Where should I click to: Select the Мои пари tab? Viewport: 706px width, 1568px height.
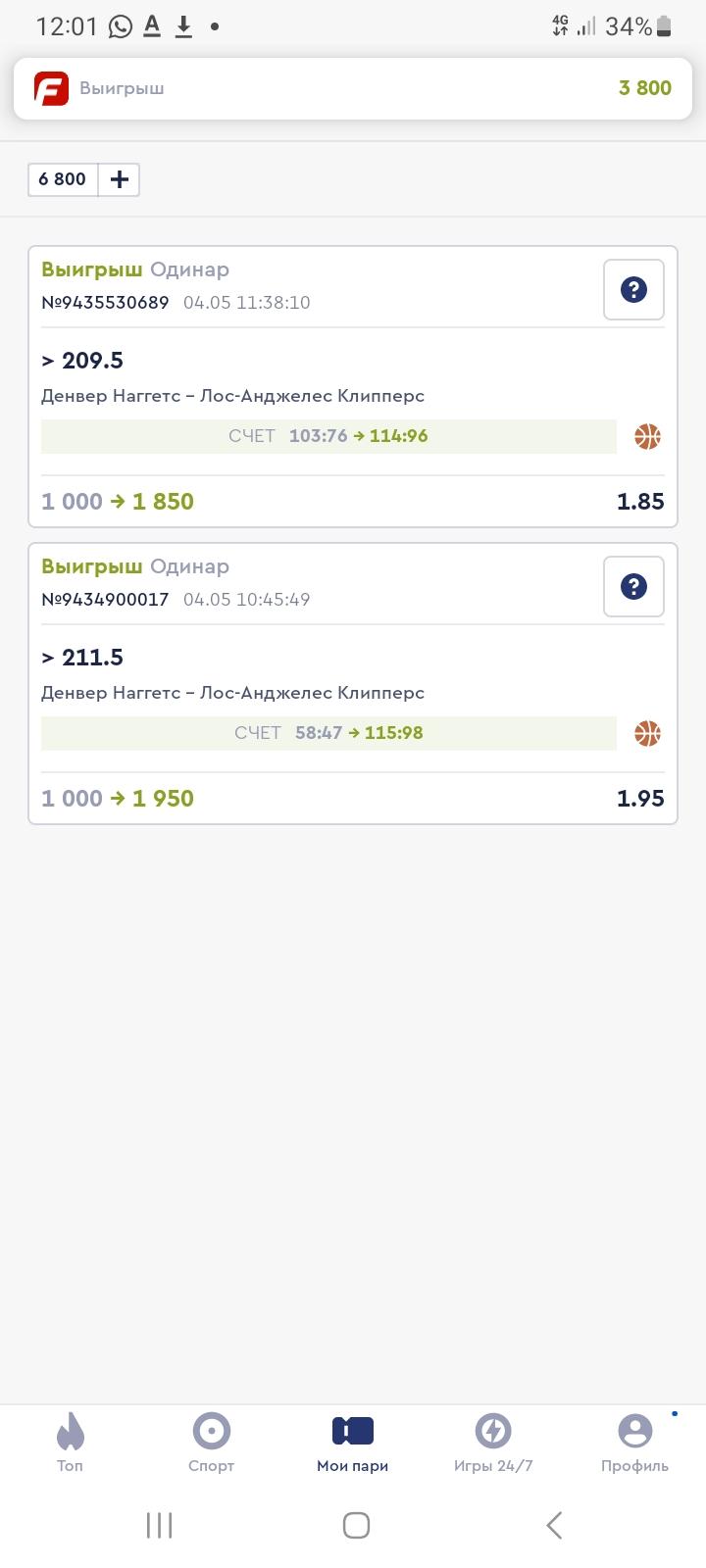coord(352,1443)
